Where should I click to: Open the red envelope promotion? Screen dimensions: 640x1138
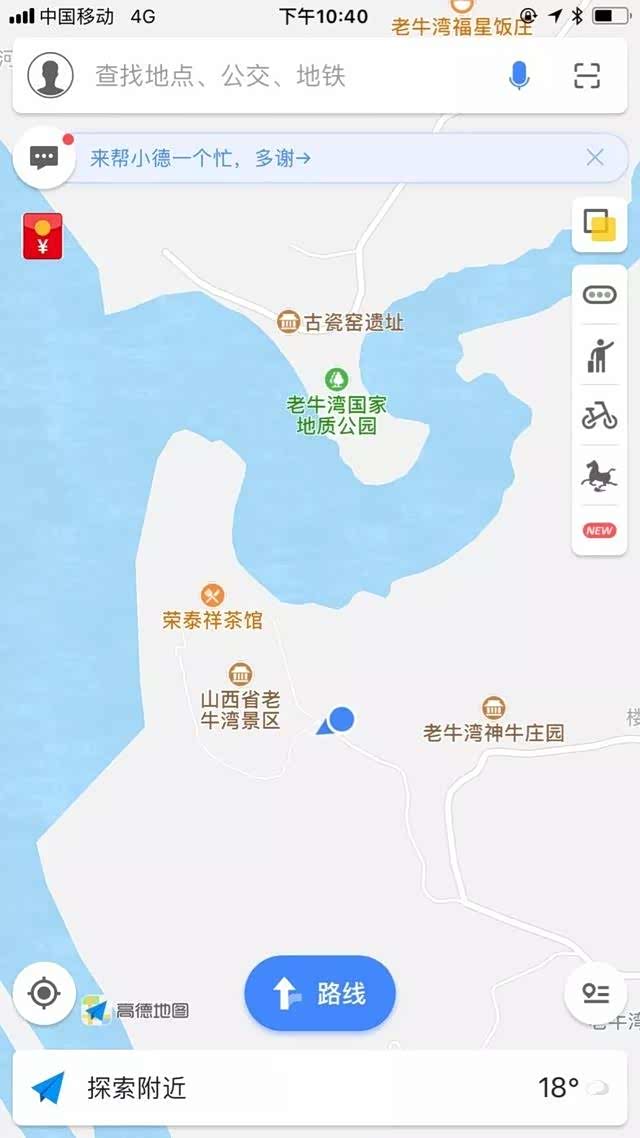click(43, 236)
